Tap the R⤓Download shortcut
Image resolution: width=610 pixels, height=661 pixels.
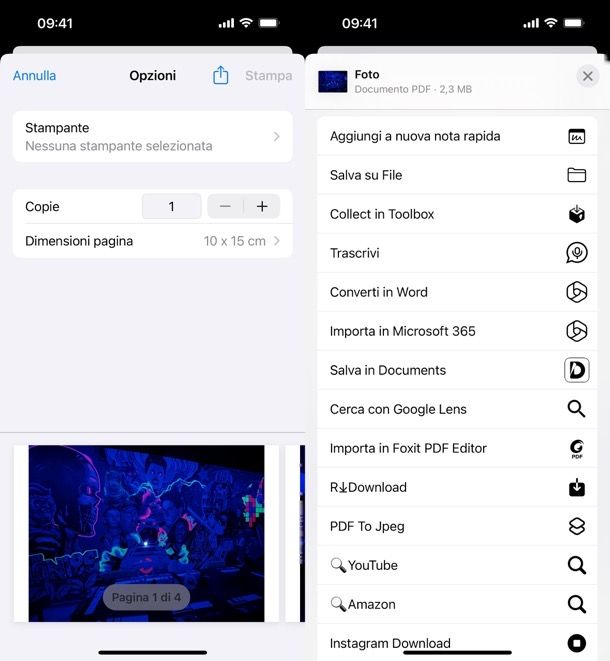pyautogui.click(x=457, y=487)
